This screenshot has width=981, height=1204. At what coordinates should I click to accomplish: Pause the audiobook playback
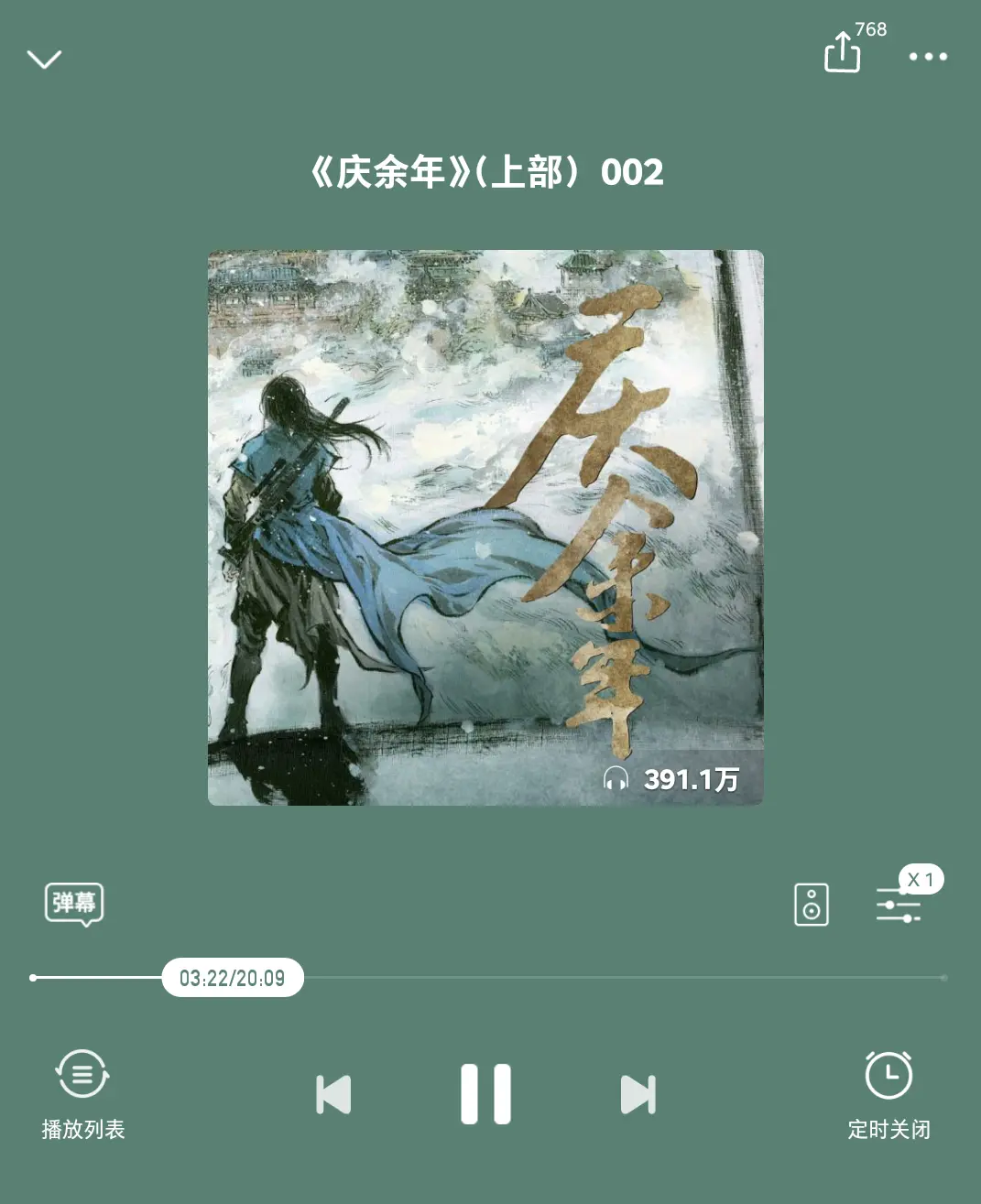(x=485, y=1094)
